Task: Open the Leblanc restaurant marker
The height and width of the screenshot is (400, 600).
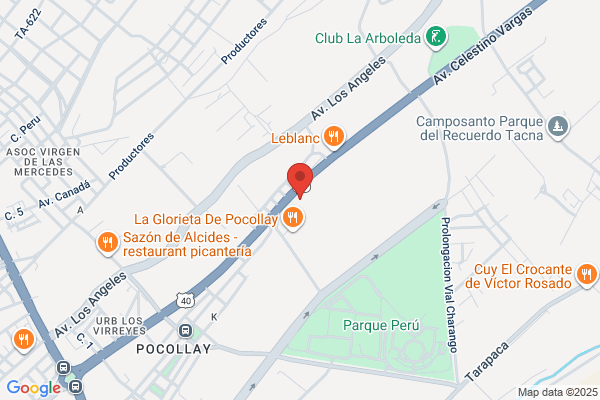Action: pyautogui.click(x=334, y=137)
